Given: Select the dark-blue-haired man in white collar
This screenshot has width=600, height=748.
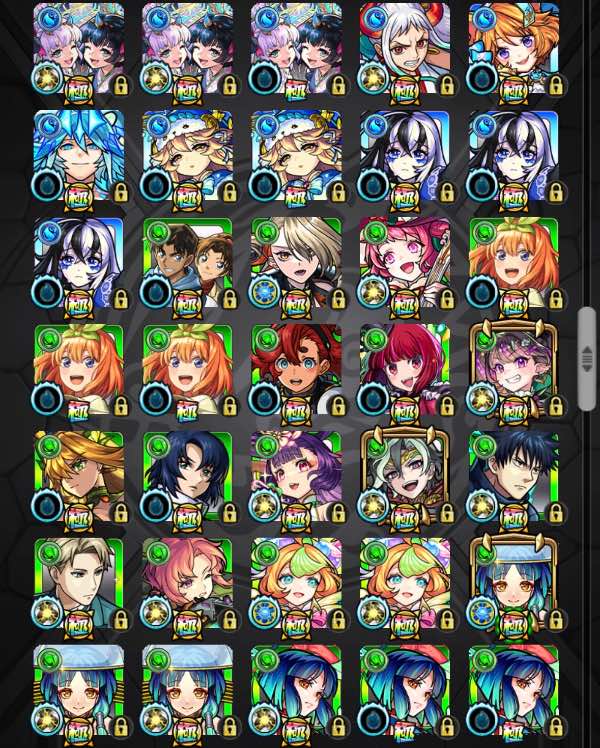Looking at the screenshot, I should 188,477.
